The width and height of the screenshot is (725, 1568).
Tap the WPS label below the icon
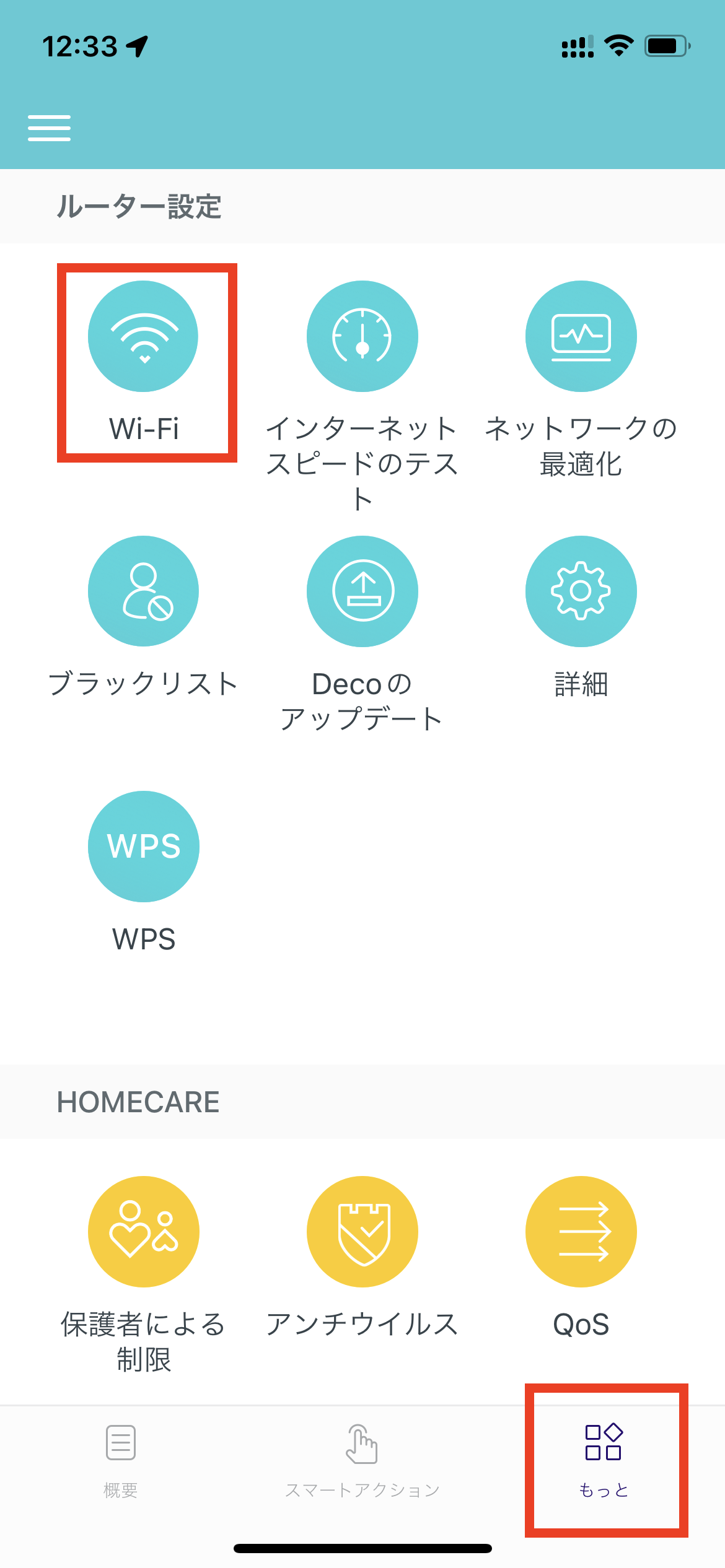[143, 940]
